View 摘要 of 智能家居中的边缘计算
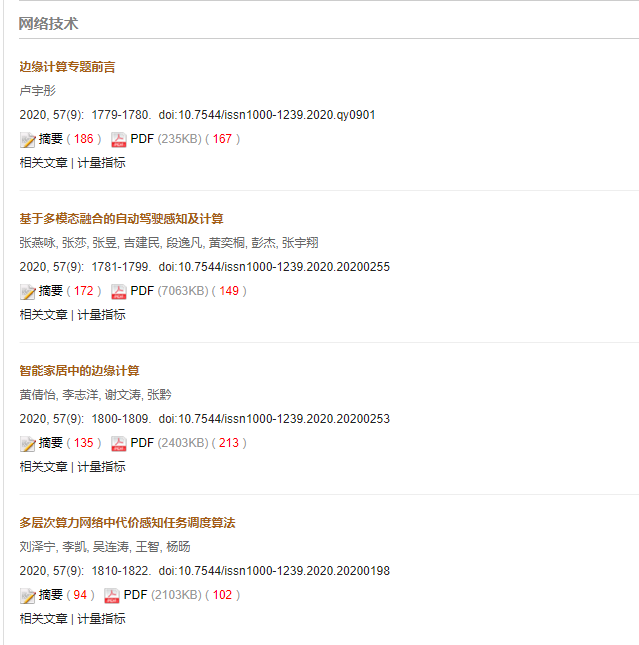 [50, 443]
